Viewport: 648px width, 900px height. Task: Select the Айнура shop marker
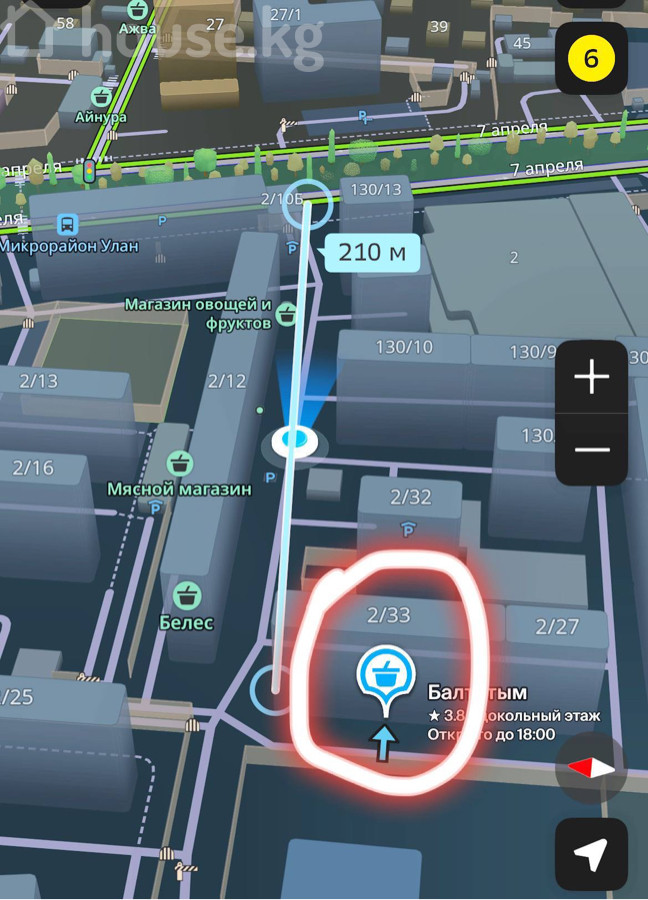click(101, 97)
